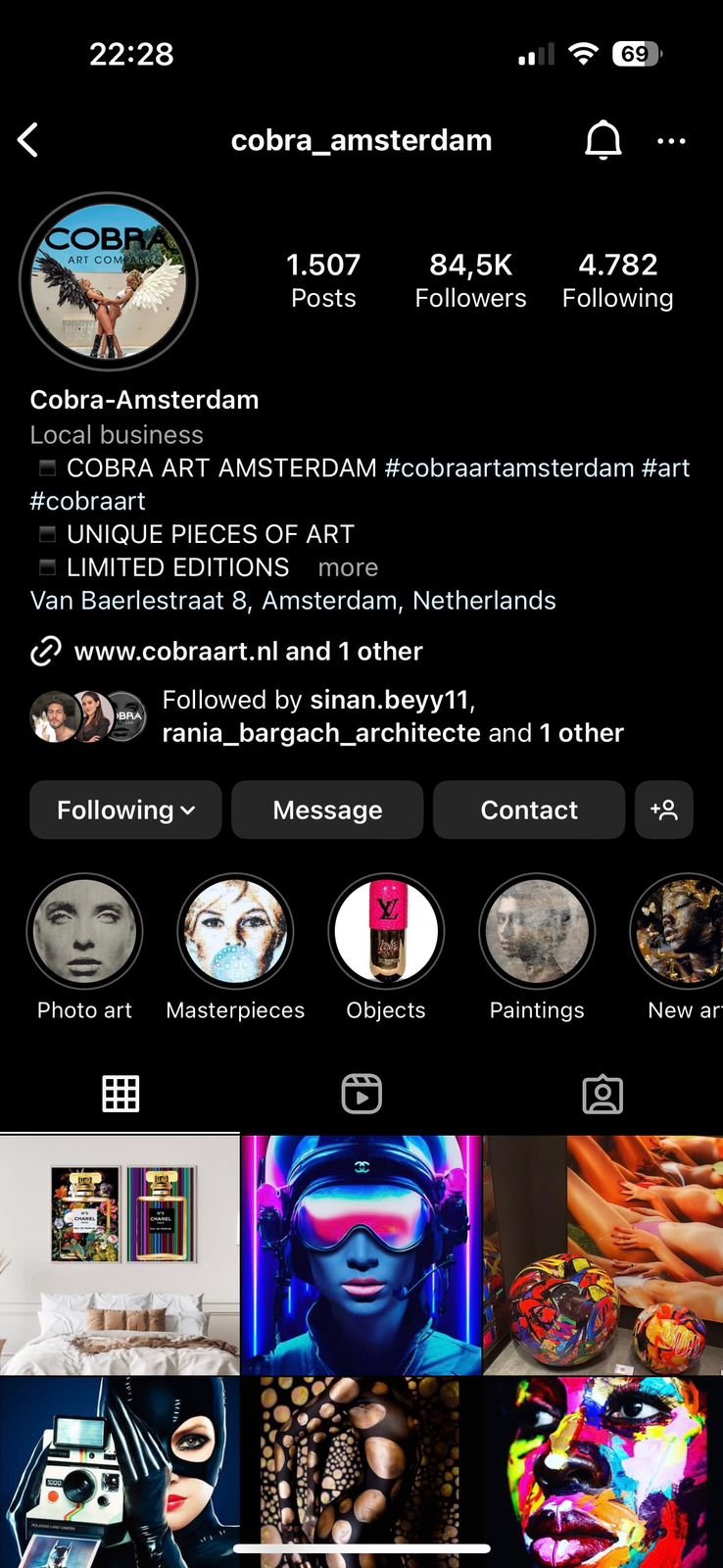Open the Objects highlight
Screen dimensions: 723x1568
(386, 931)
